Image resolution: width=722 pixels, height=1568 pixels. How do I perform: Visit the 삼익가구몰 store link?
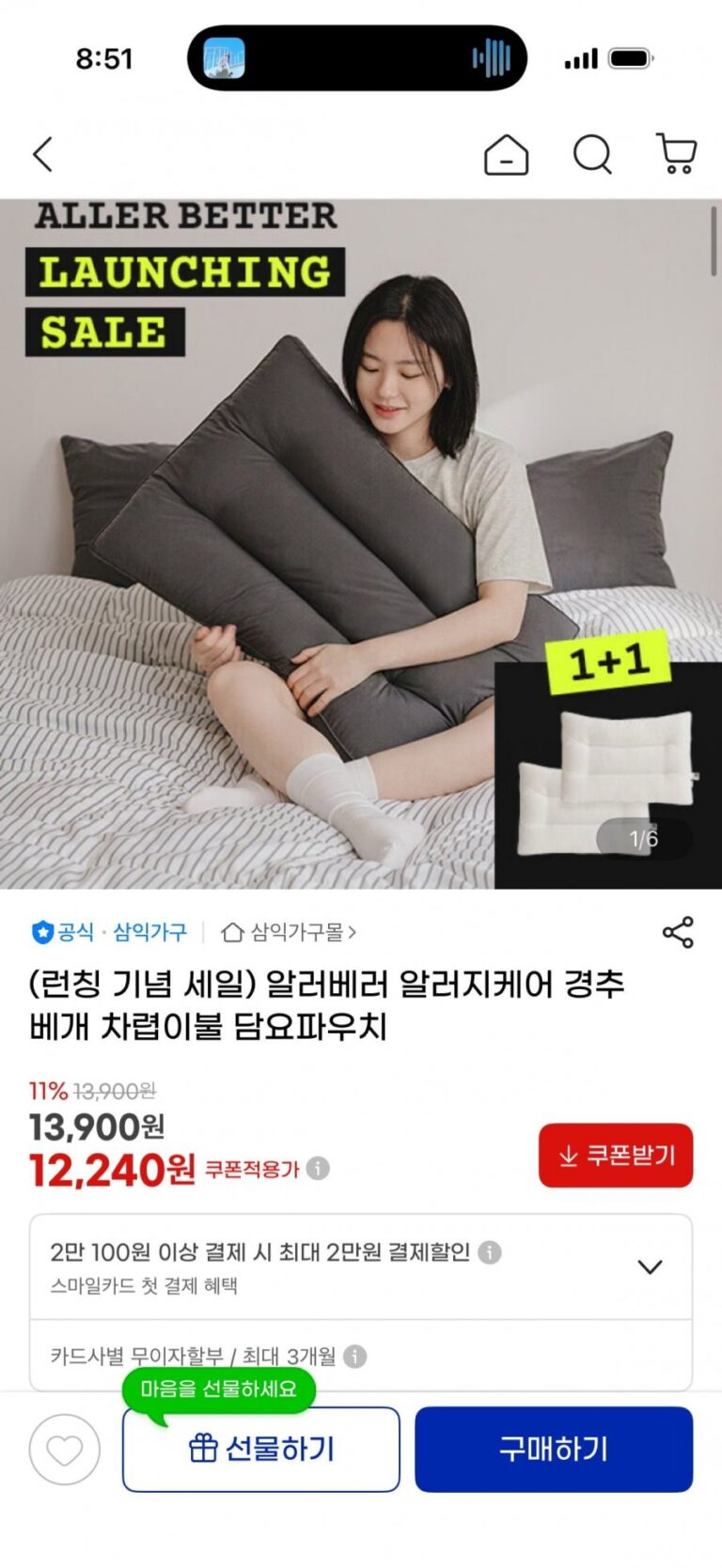coord(290,932)
